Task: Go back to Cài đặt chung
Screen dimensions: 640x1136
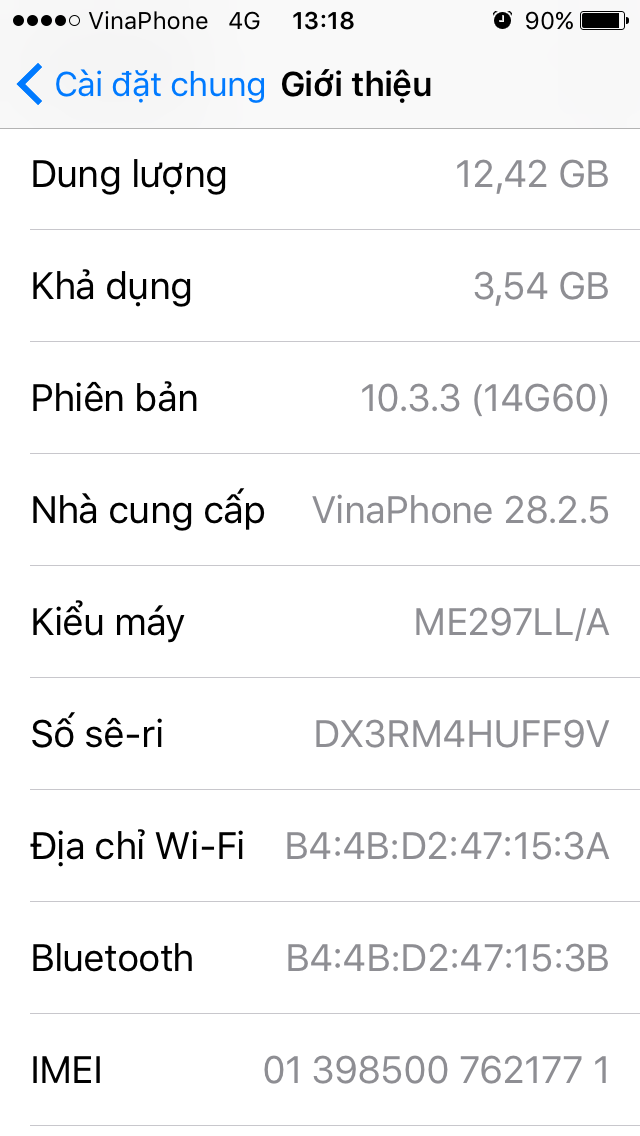Action: coord(141,85)
